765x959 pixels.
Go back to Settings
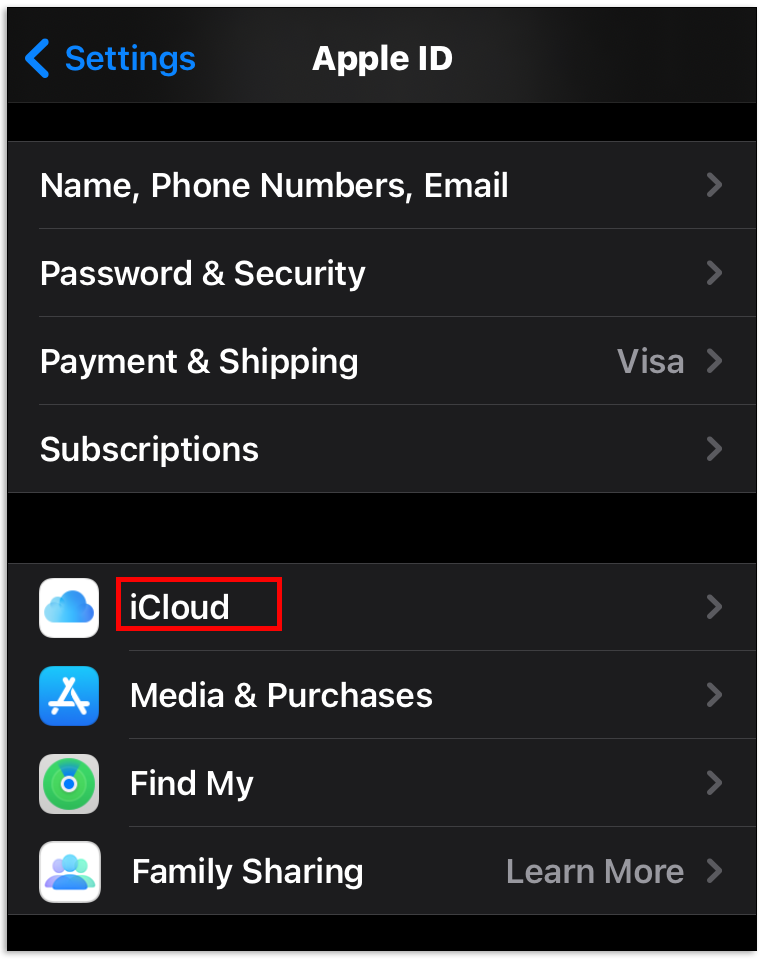pyautogui.click(x=110, y=59)
